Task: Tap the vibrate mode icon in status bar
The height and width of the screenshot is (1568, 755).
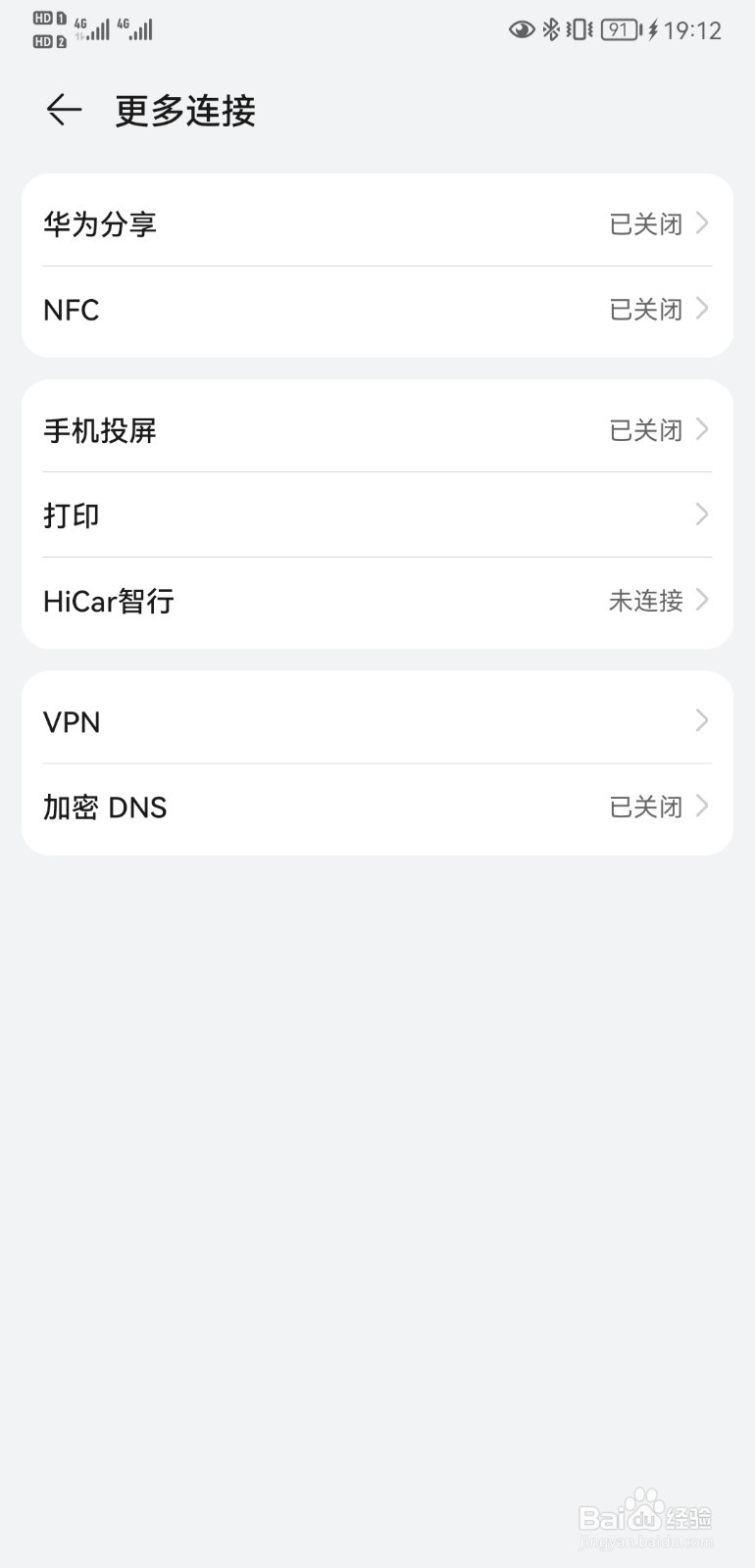Action: 580,29
